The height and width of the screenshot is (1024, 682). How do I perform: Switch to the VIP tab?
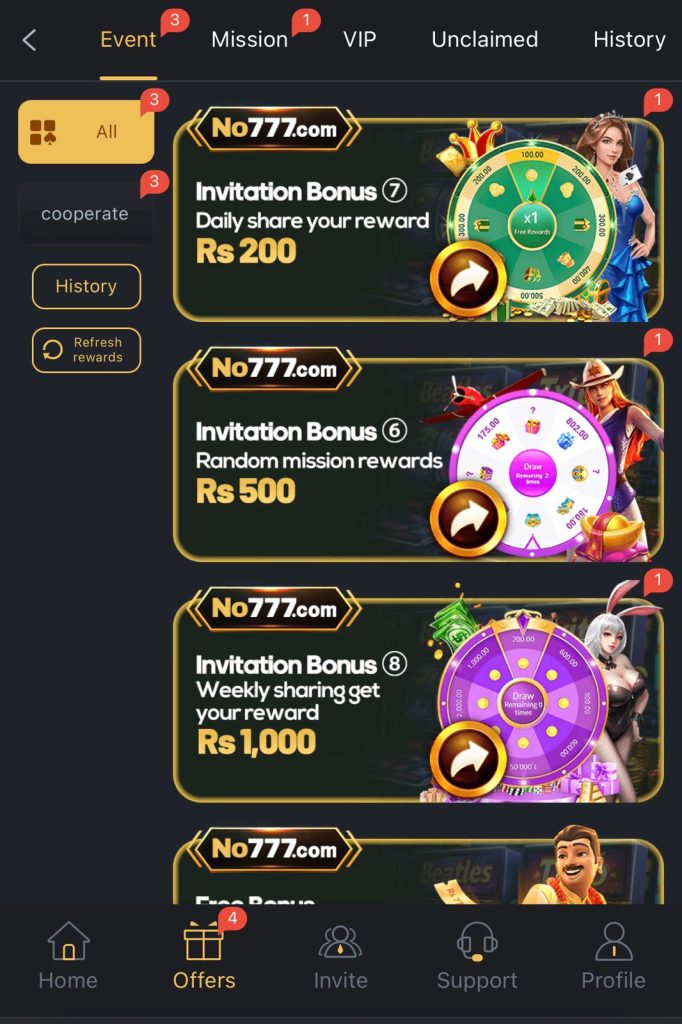coord(359,40)
